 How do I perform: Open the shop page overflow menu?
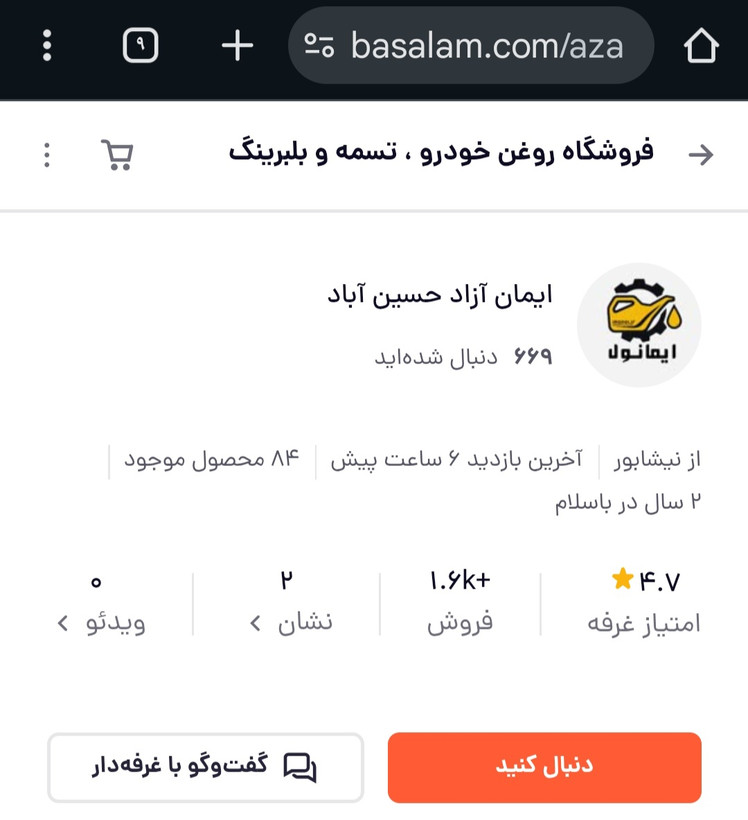click(x=47, y=154)
